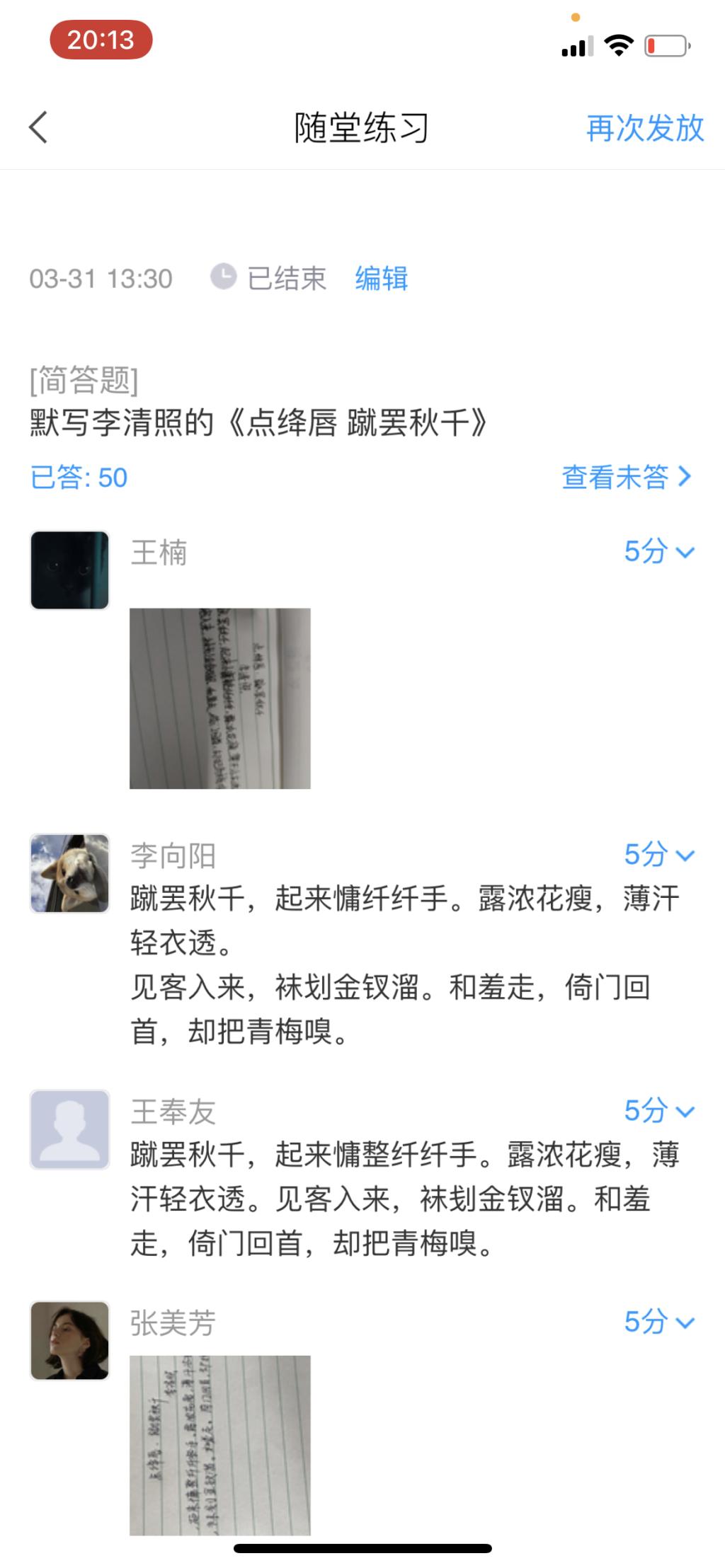
Task: Open 张美芳's submitted photo
Action: coord(220,1444)
